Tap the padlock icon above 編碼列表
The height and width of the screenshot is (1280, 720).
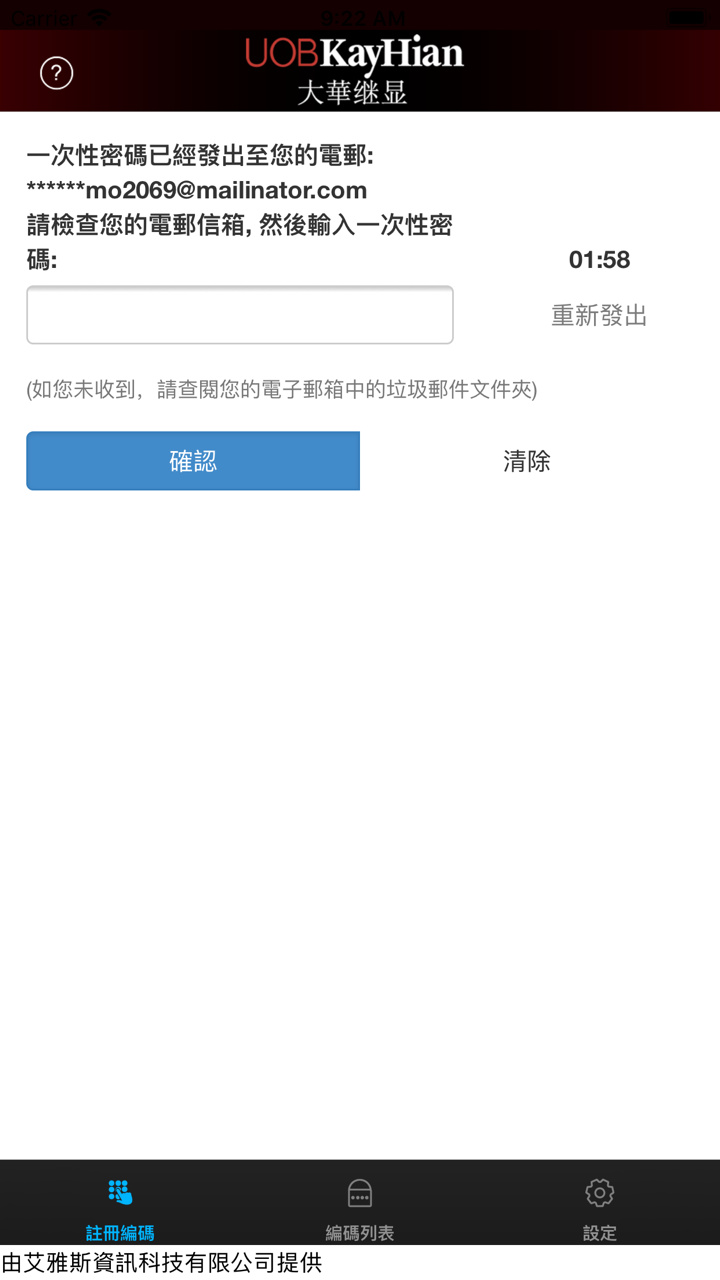coord(360,1192)
